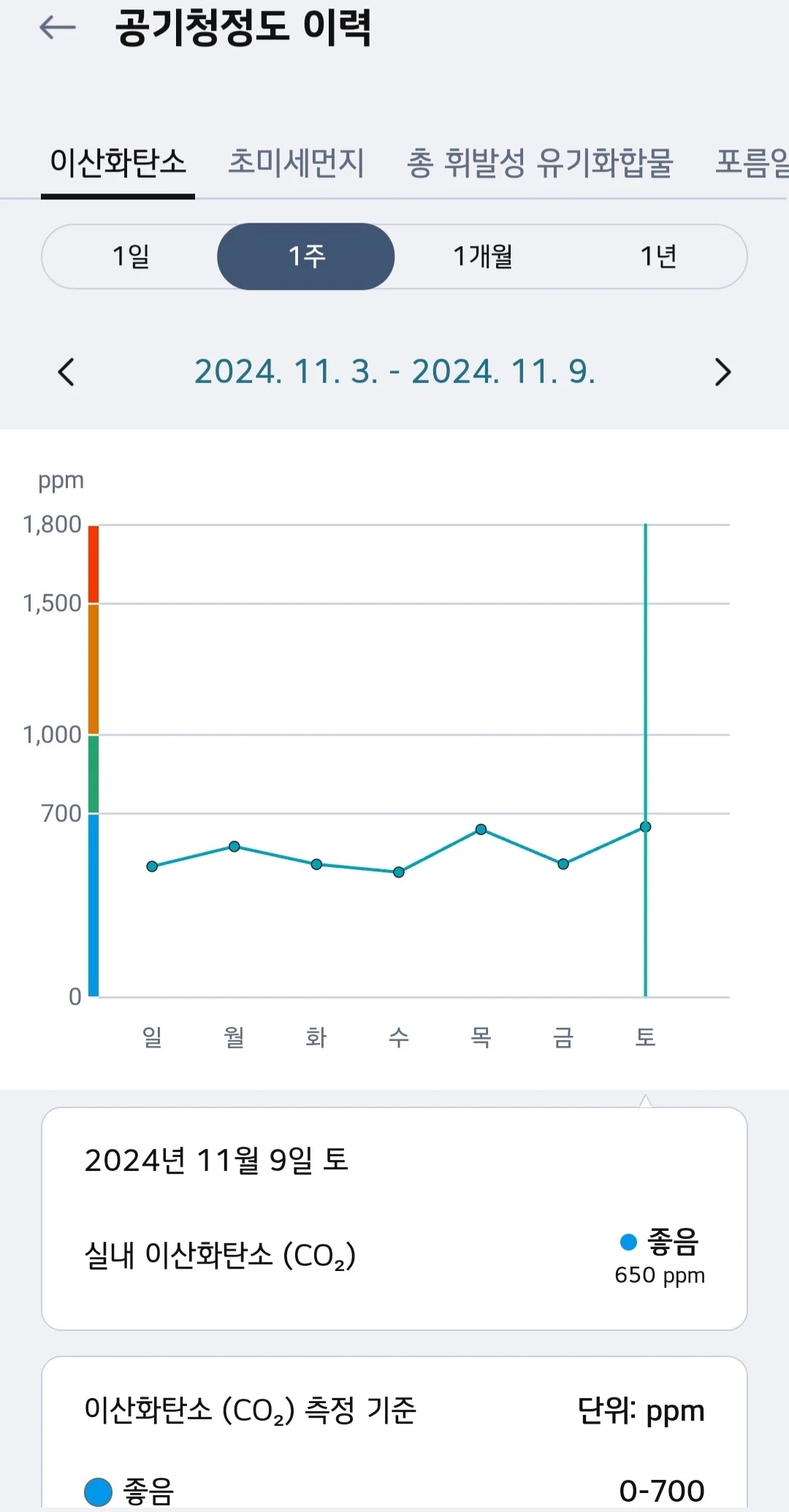Tap the 일 data point on chart
The image size is (789, 1512).
[152, 866]
